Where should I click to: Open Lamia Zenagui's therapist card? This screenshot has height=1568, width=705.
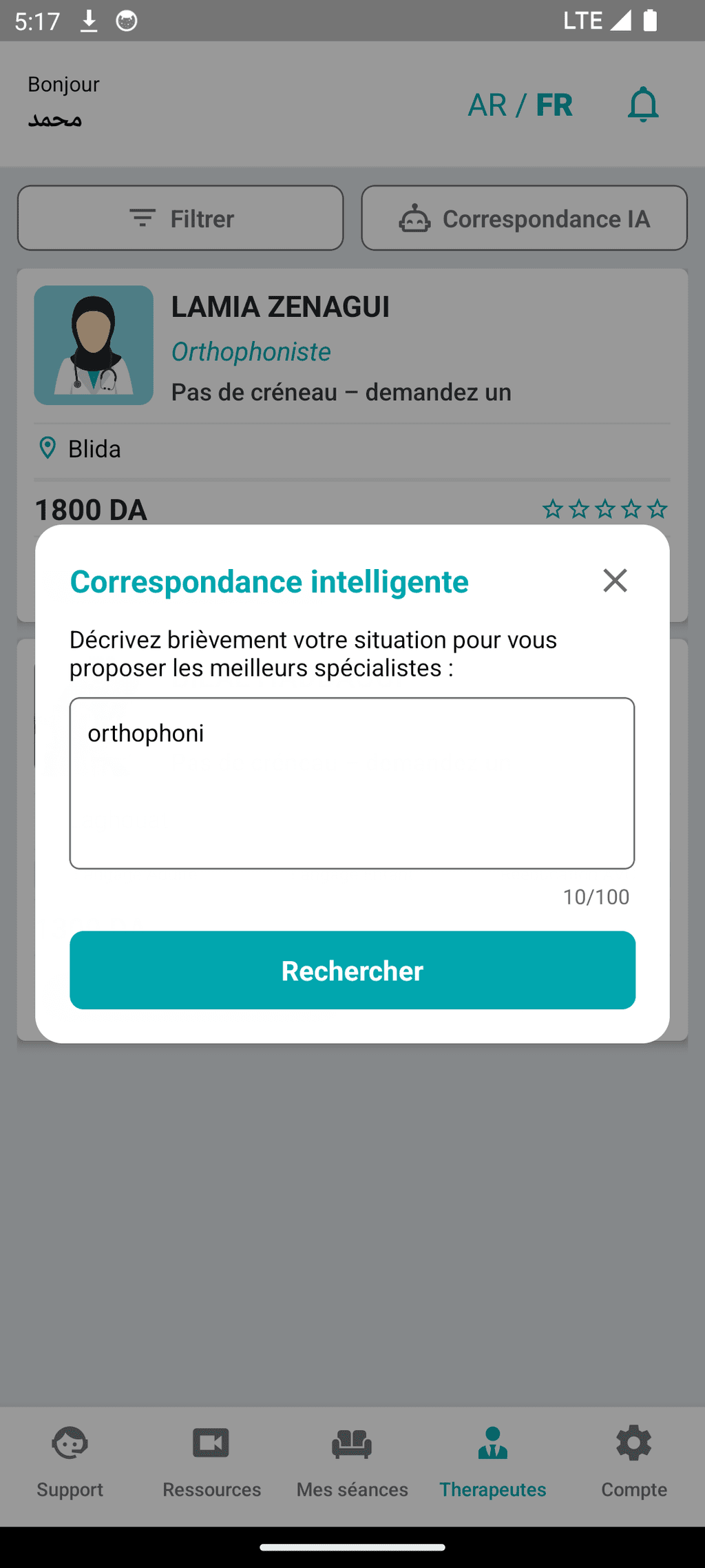[352, 396]
